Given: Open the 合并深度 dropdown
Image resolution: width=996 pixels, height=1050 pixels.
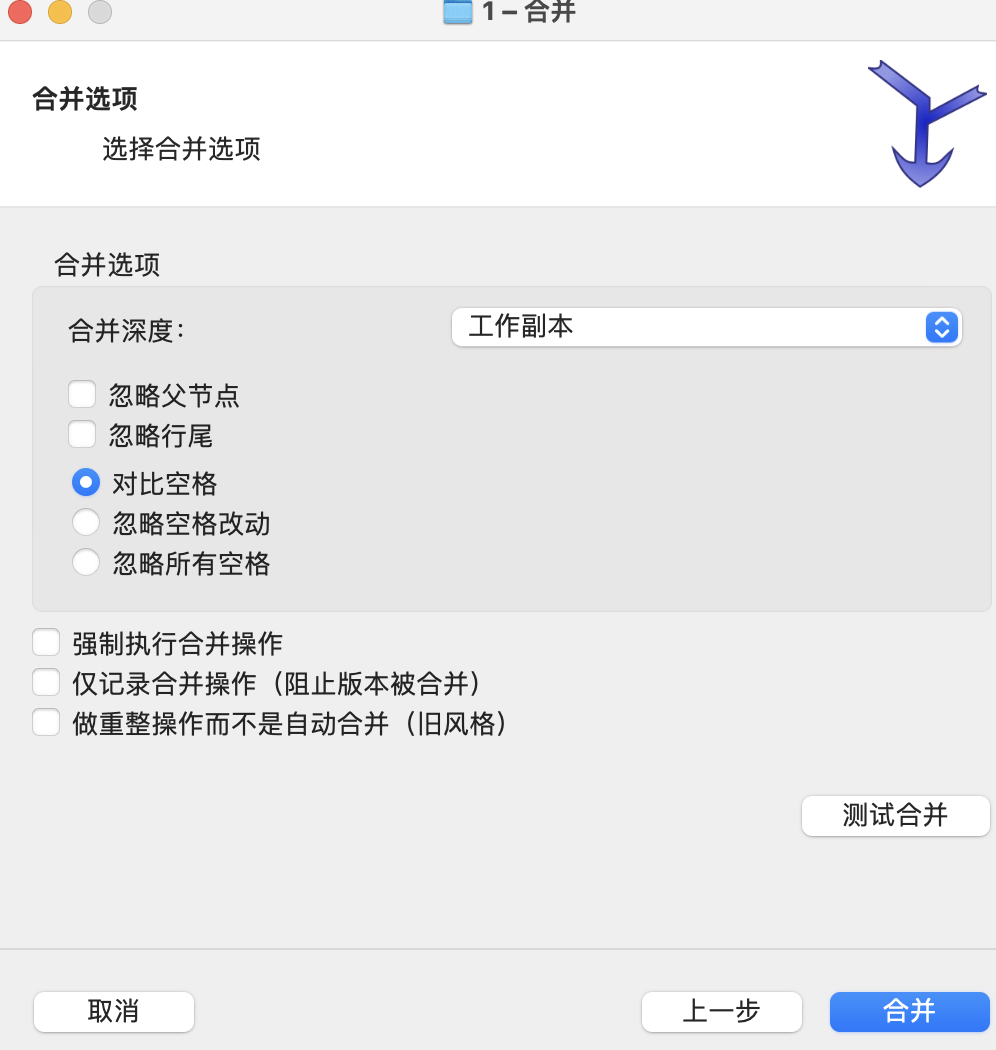Looking at the screenshot, I should (x=706, y=327).
